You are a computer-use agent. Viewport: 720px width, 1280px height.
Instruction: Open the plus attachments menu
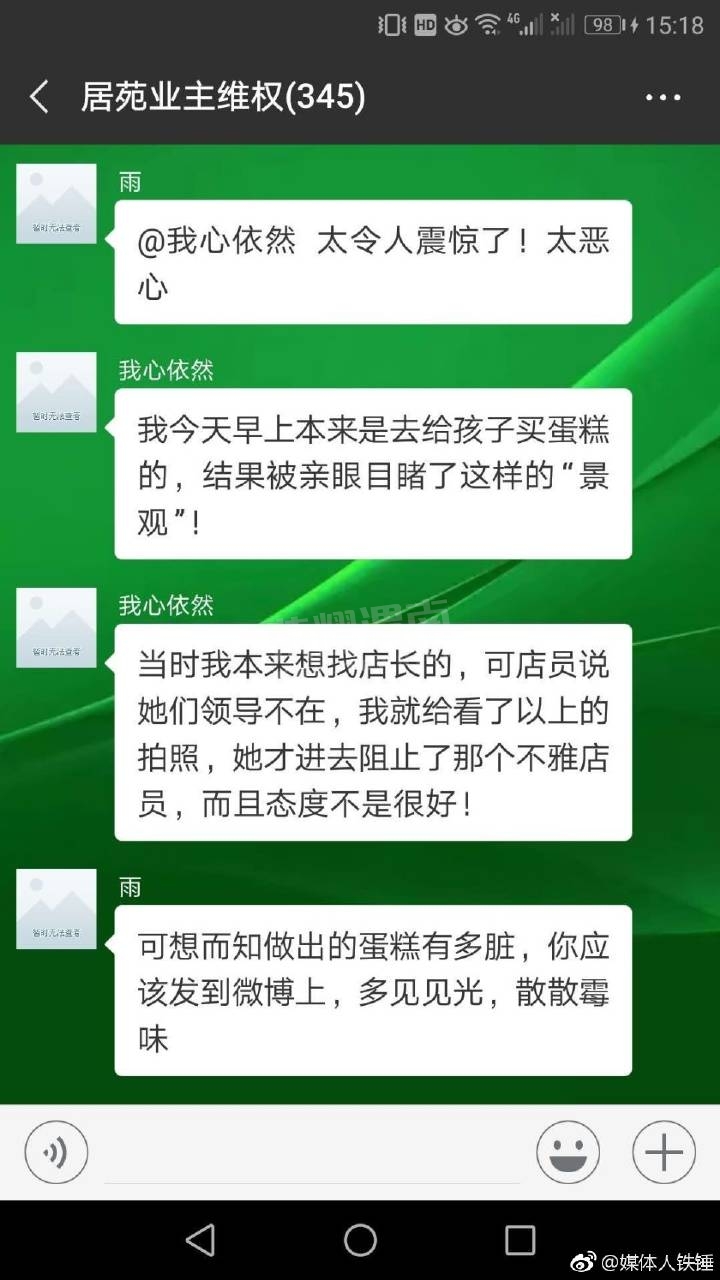coord(664,1153)
